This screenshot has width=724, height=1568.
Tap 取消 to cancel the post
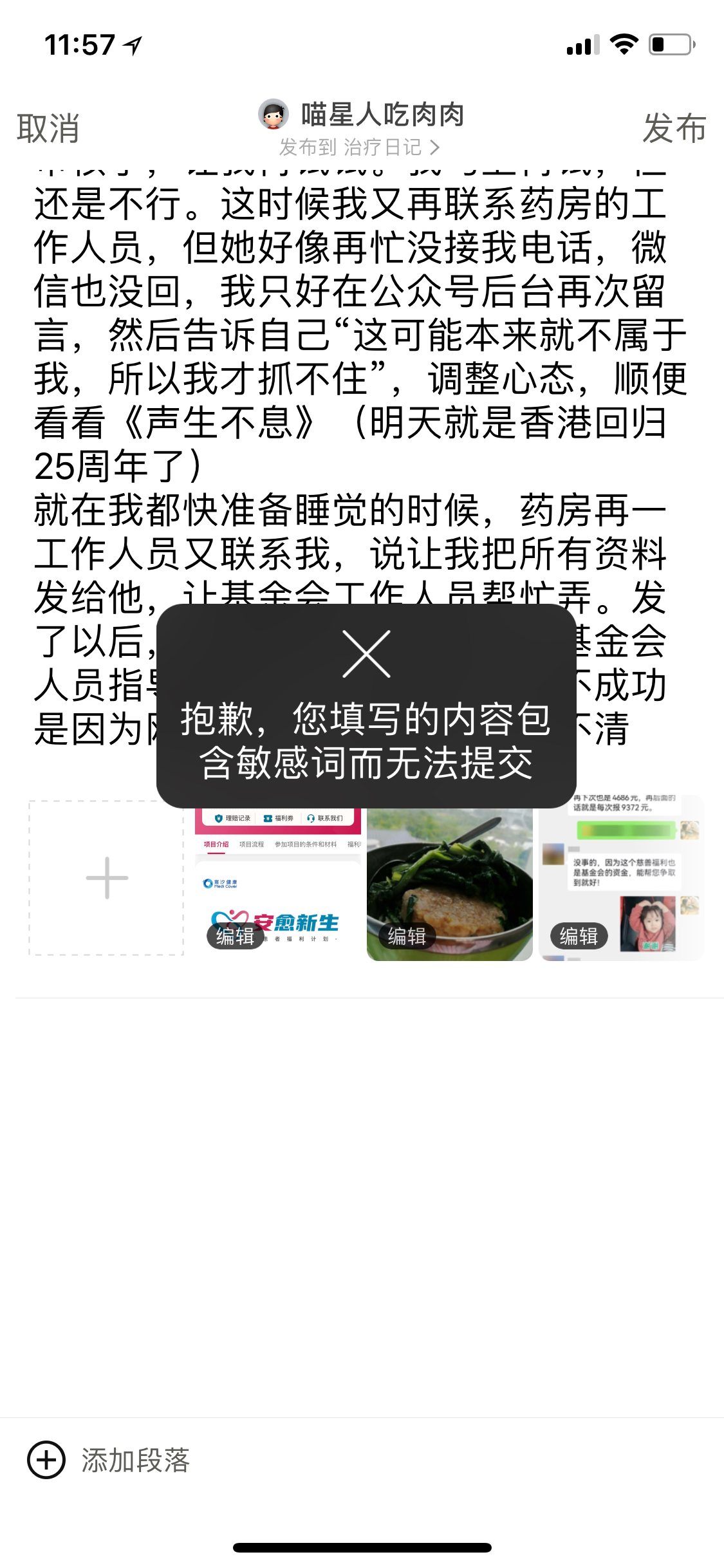[x=48, y=129]
